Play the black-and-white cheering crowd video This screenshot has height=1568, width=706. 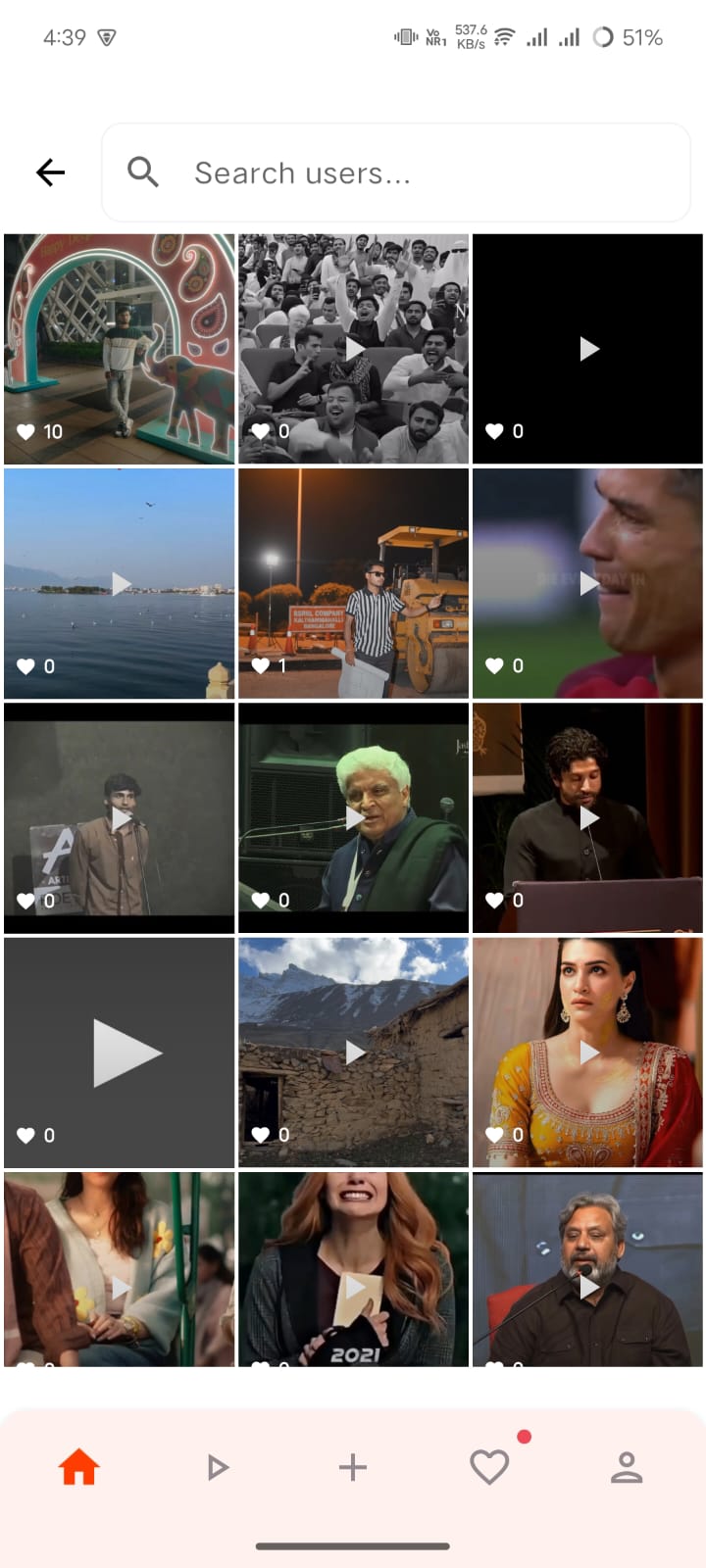tap(354, 349)
